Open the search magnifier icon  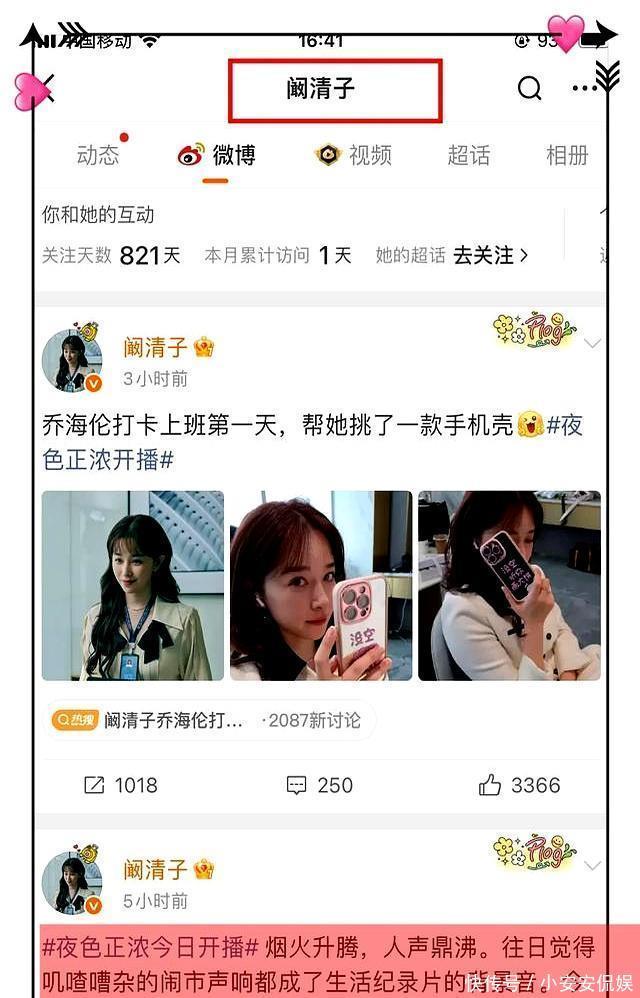pos(529,89)
